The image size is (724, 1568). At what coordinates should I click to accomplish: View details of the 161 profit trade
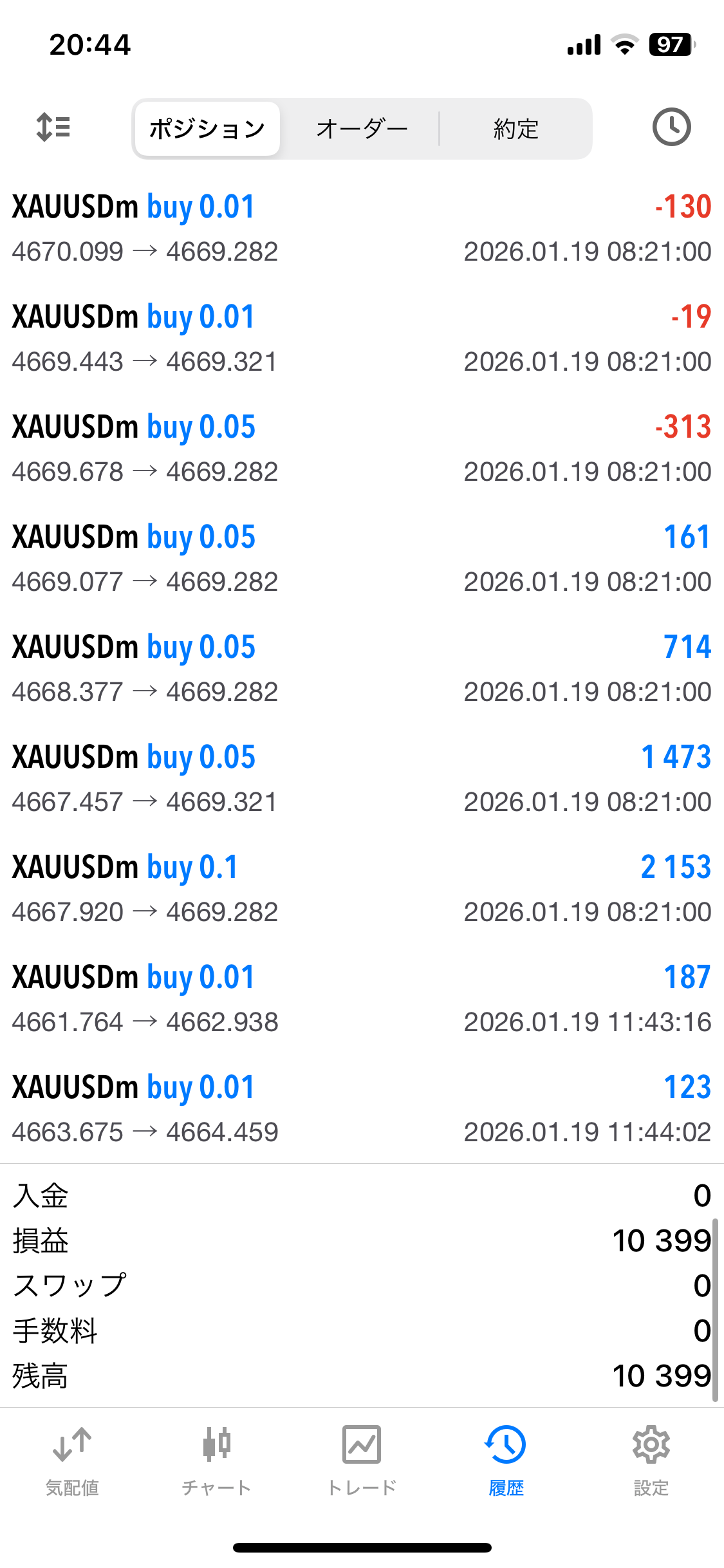click(362, 559)
